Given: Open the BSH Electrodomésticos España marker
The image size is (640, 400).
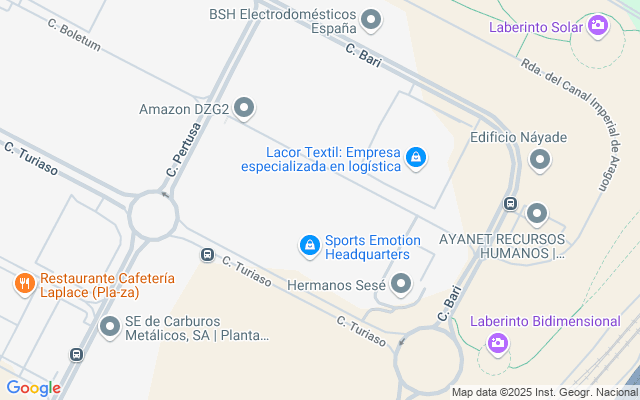Looking at the screenshot, I should pos(372,19).
